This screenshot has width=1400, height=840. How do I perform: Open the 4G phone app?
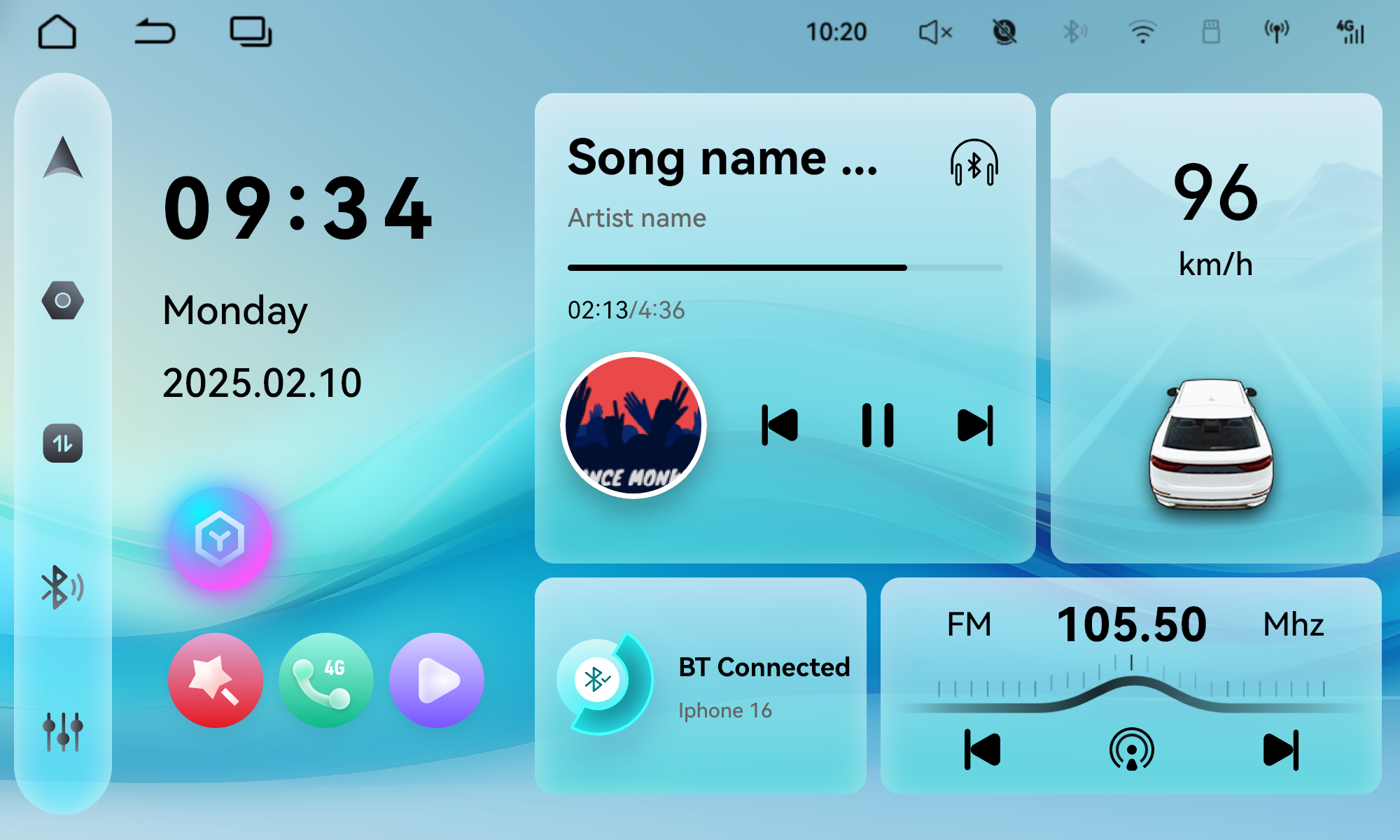click(x=326, y=680)
